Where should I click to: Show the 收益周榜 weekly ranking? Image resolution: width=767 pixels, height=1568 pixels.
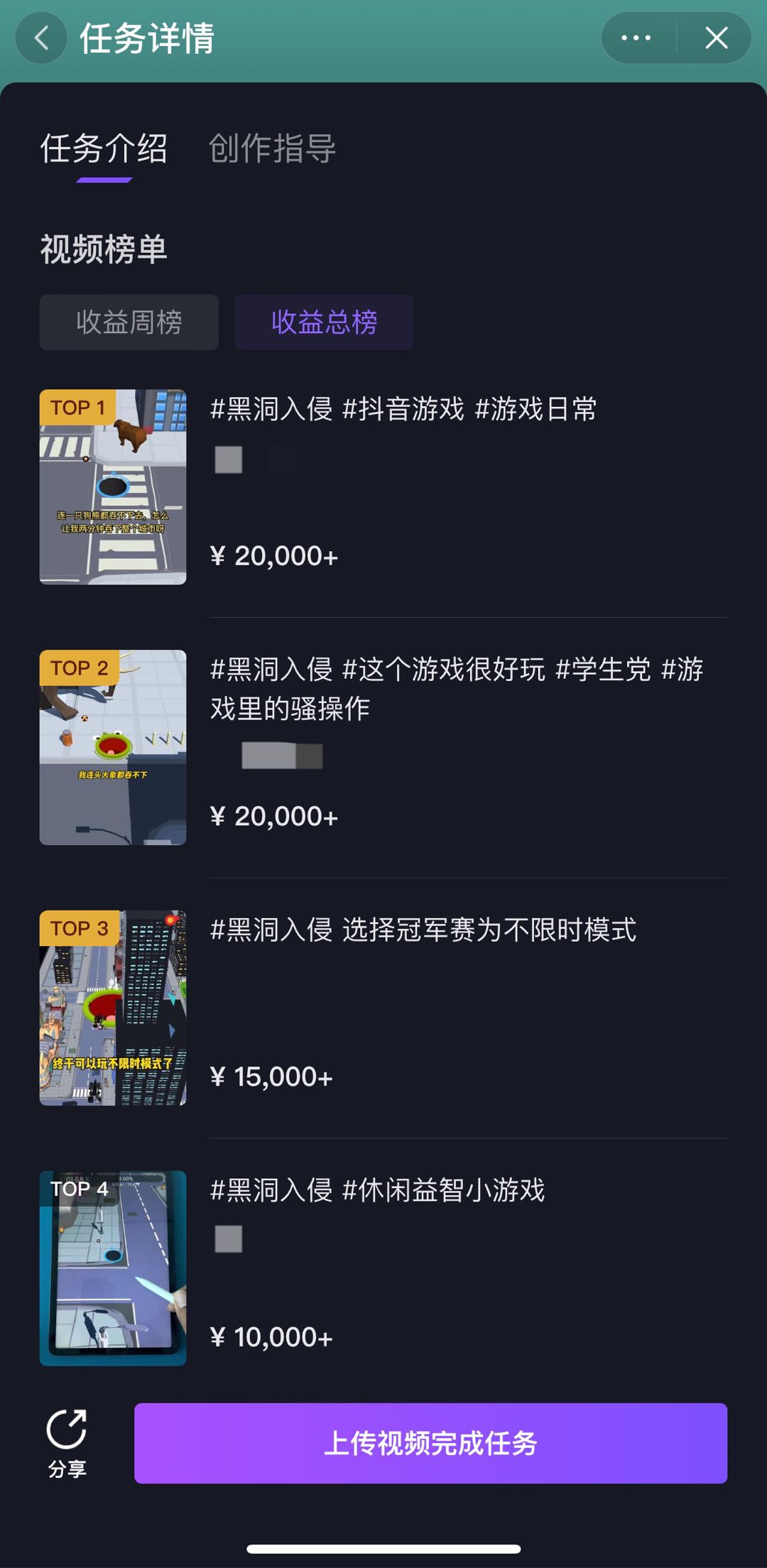click(x=129, y=322)
